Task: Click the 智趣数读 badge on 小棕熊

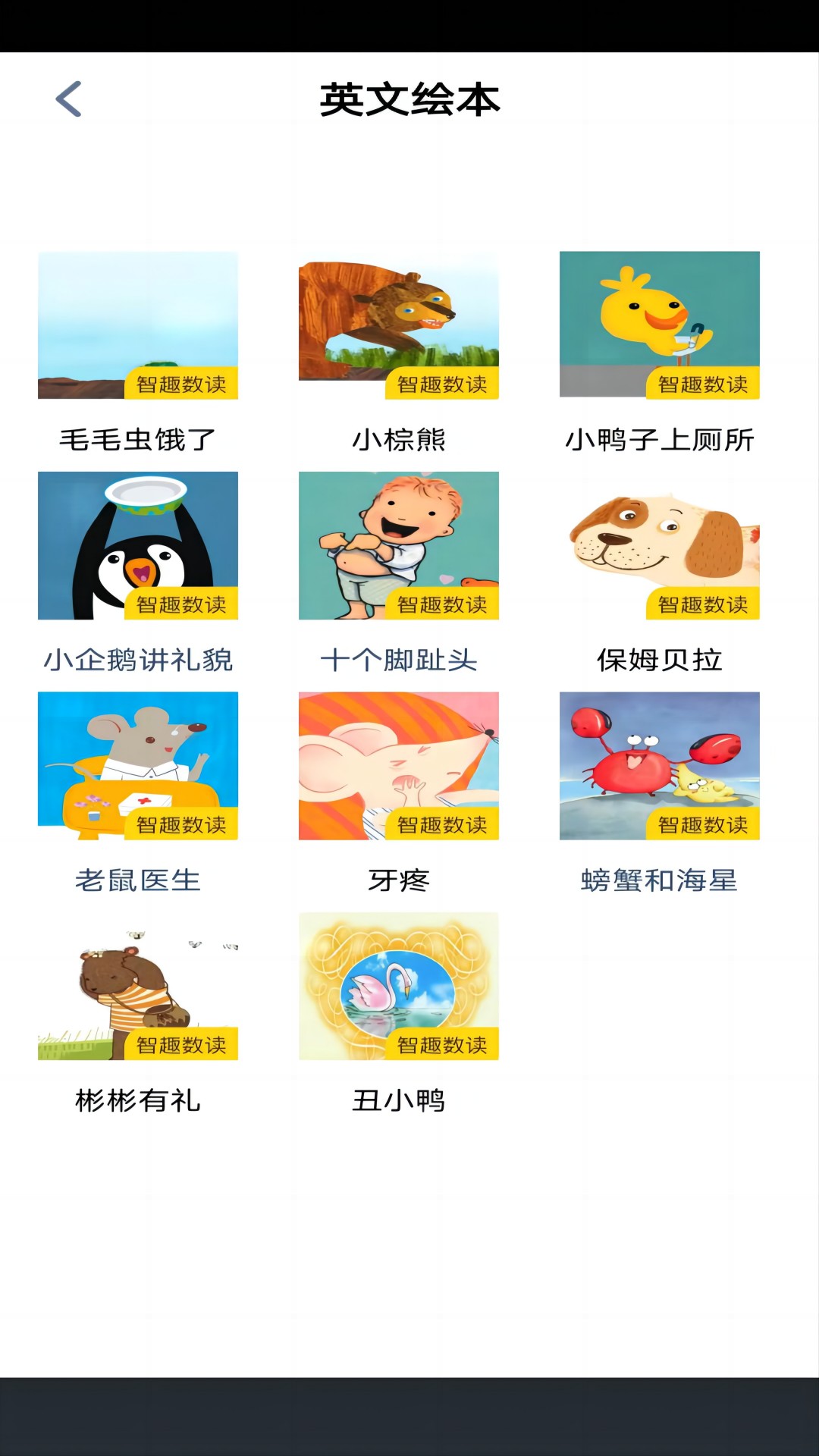Action: (444, 385)
